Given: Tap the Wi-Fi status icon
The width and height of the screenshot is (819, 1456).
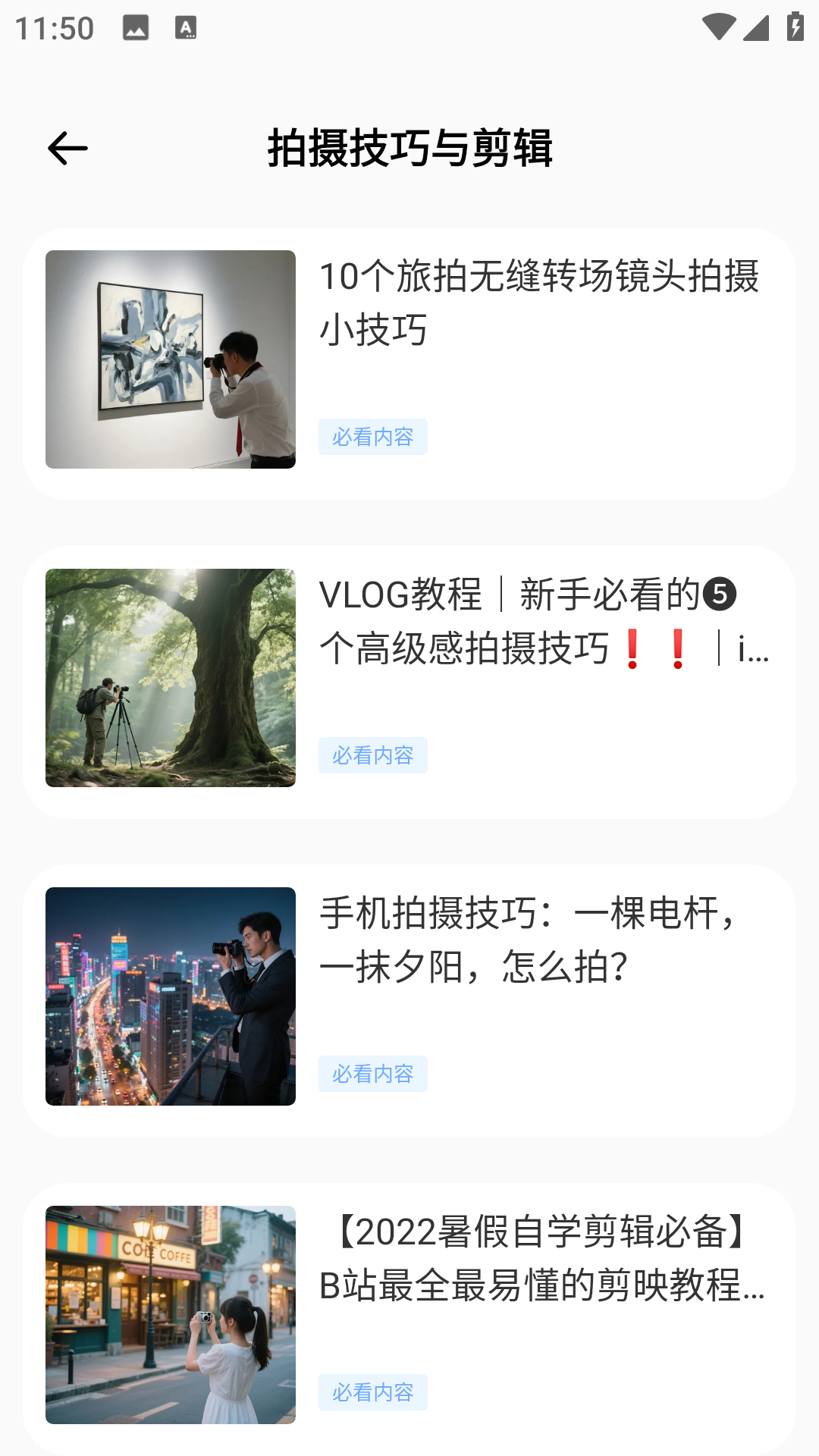Looking at the screenshot, I should tap(720, 25).
